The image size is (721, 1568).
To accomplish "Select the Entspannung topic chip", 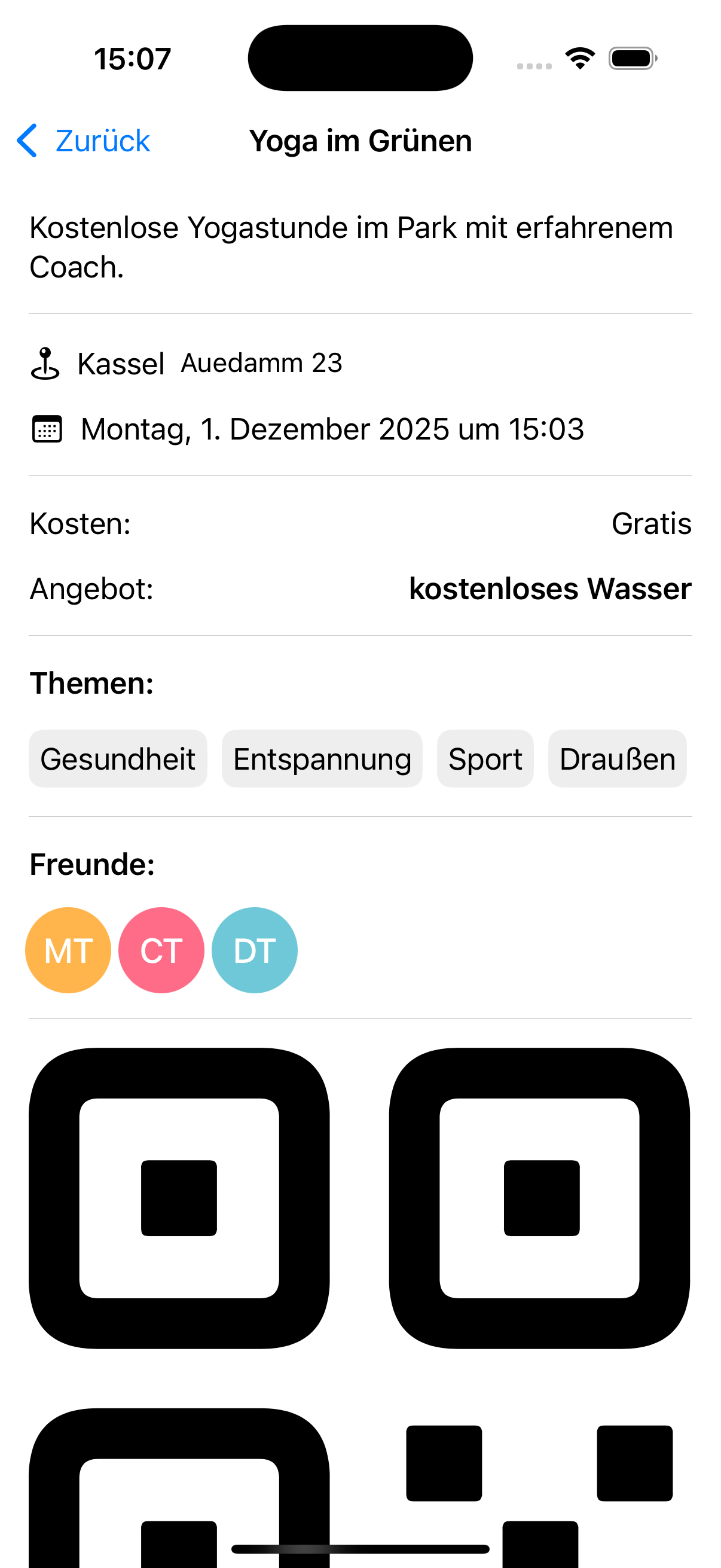I will [x=322, y=758].
